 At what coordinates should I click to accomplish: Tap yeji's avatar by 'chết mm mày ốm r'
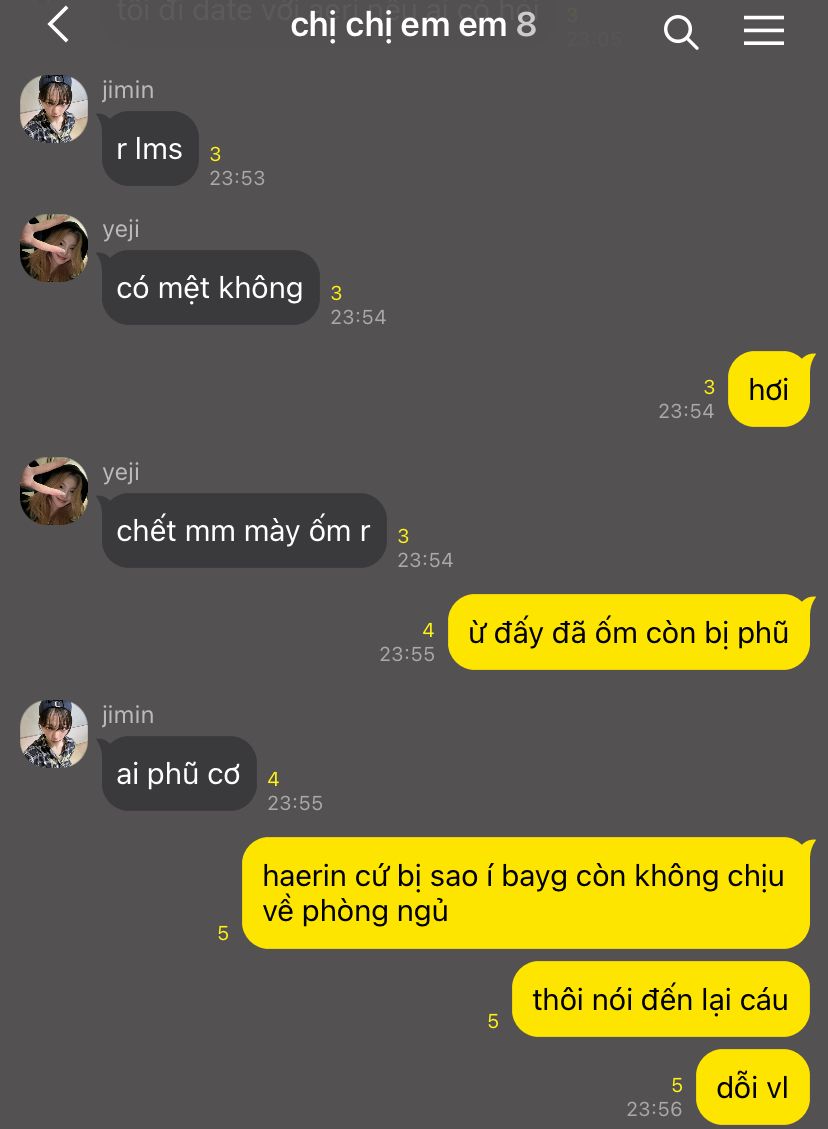tap(54, 491)
